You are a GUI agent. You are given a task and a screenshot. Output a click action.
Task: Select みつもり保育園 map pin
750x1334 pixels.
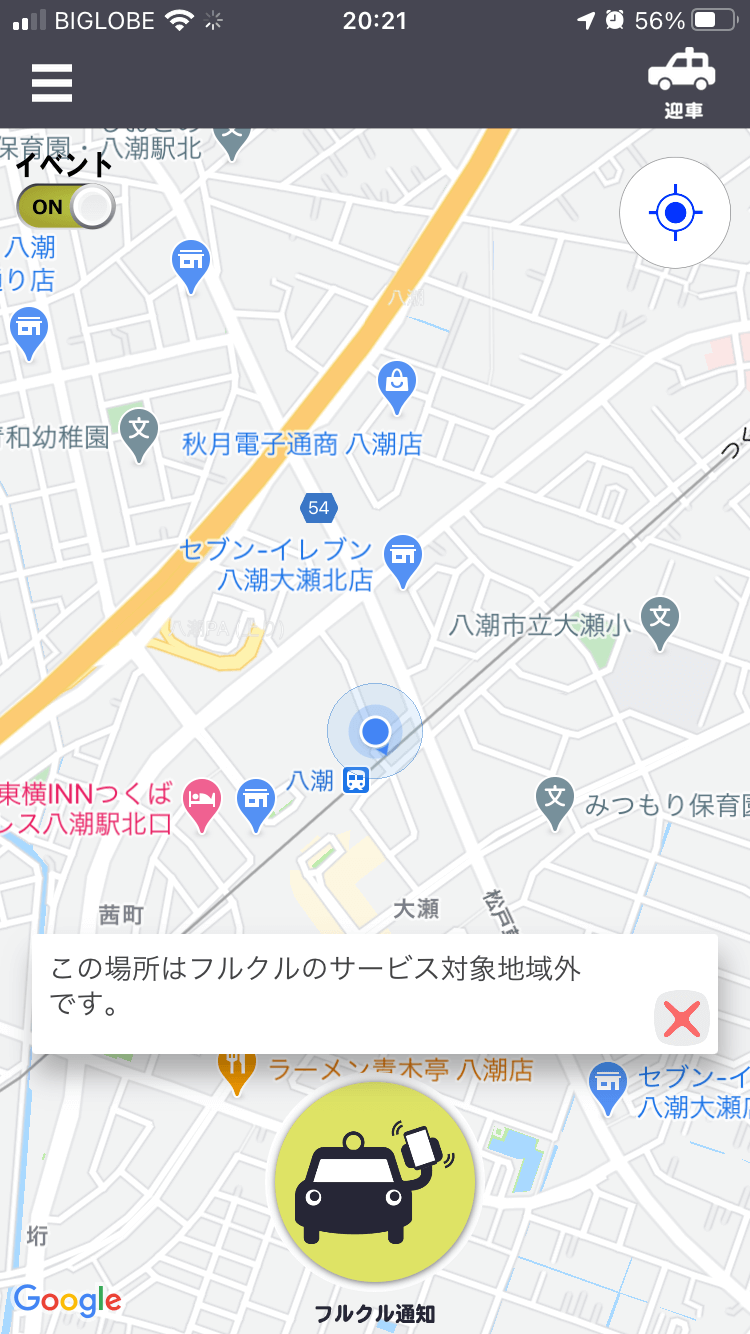point(555,800)
